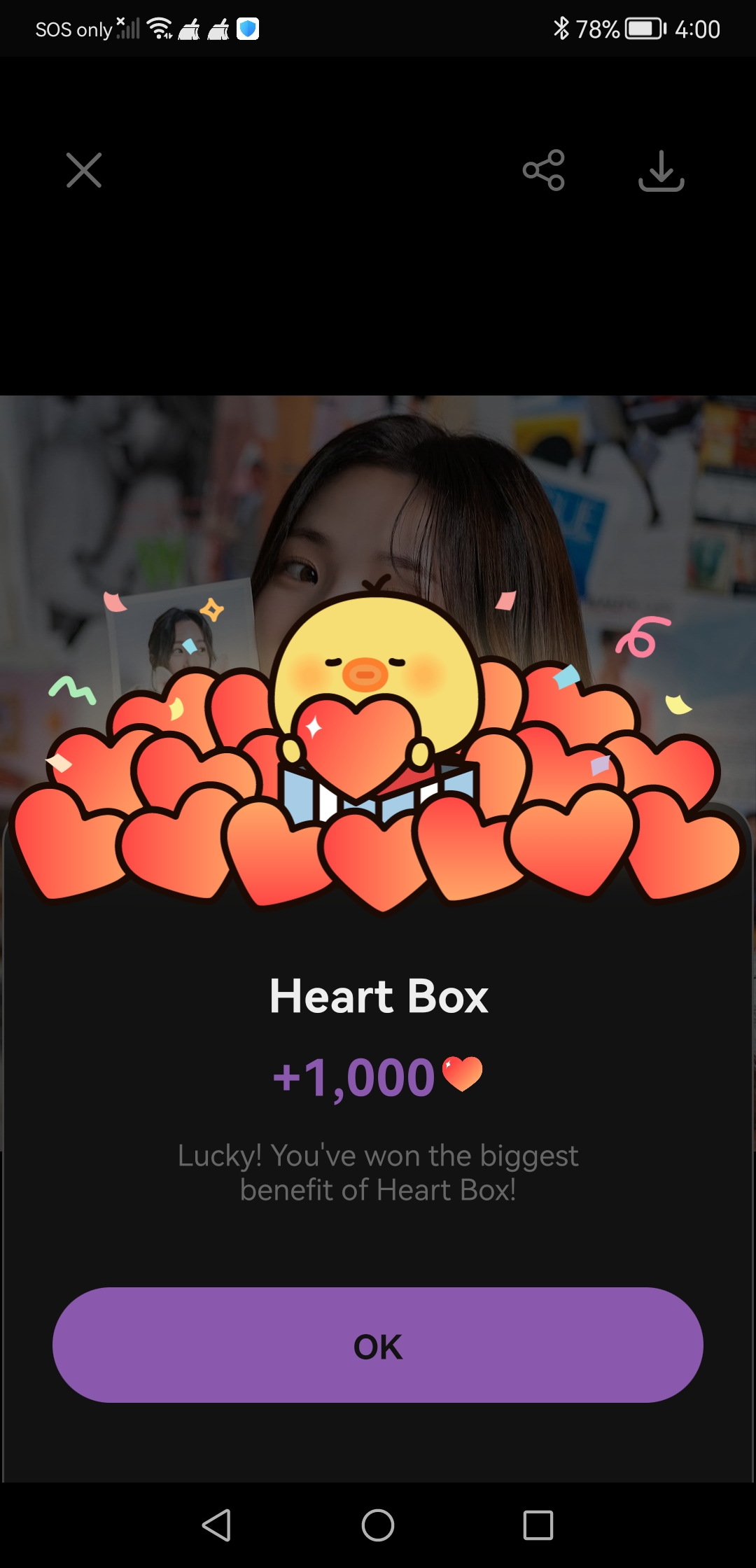Screen dimensions: 756x1568
Task: Go to the home screen
Action: (x=378, y=1525)
